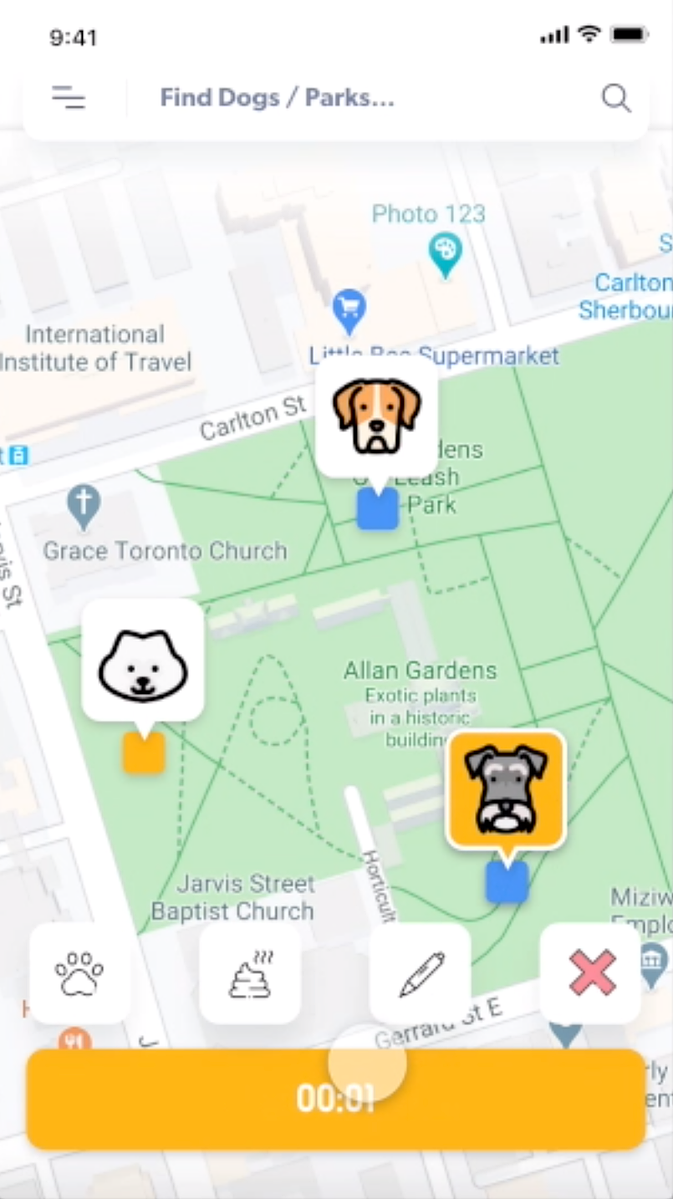Screen dimensions: 673x1199
Task: Cancel with the red X button
Action: [x=591, y=972]
